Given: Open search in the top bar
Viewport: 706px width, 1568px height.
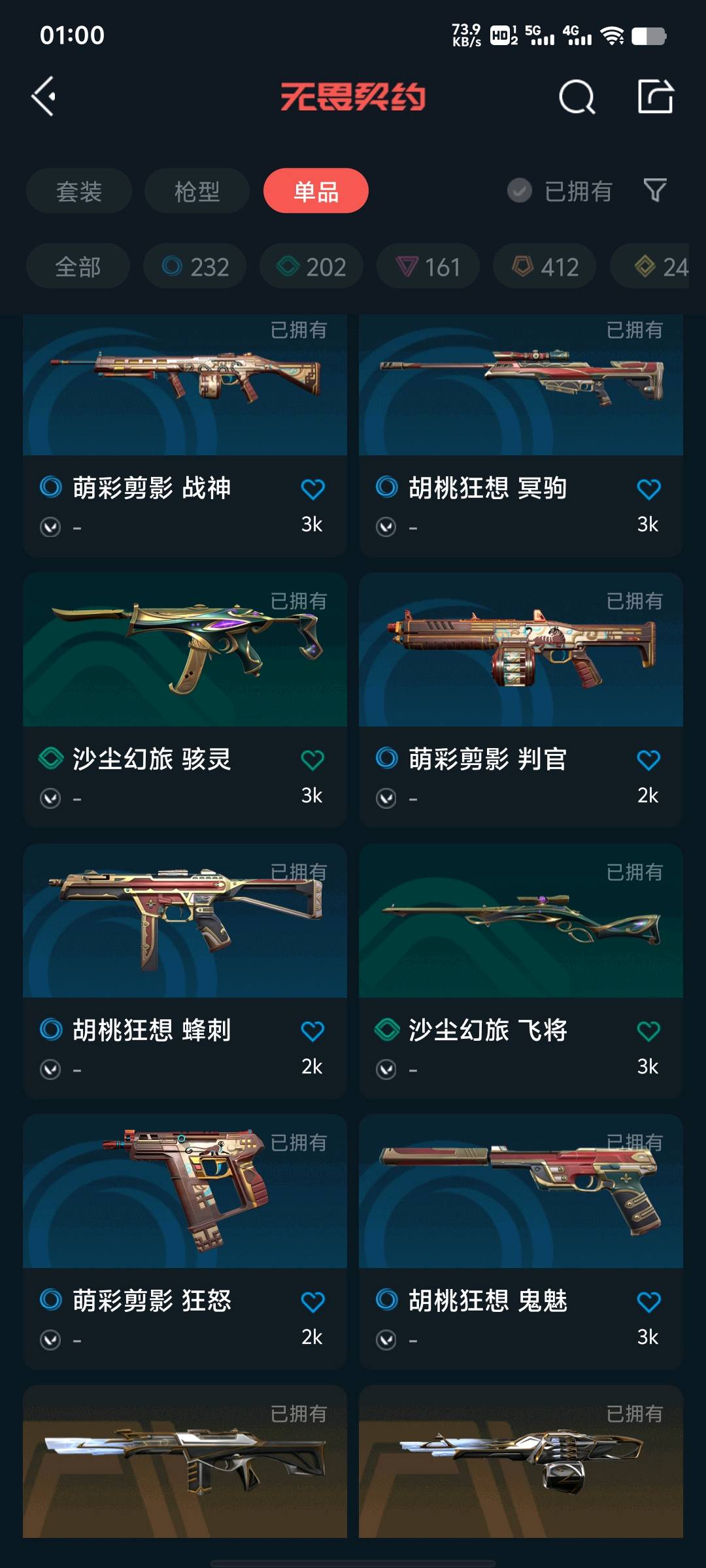Looking at the screenshot, I should (x=577, y=97).
